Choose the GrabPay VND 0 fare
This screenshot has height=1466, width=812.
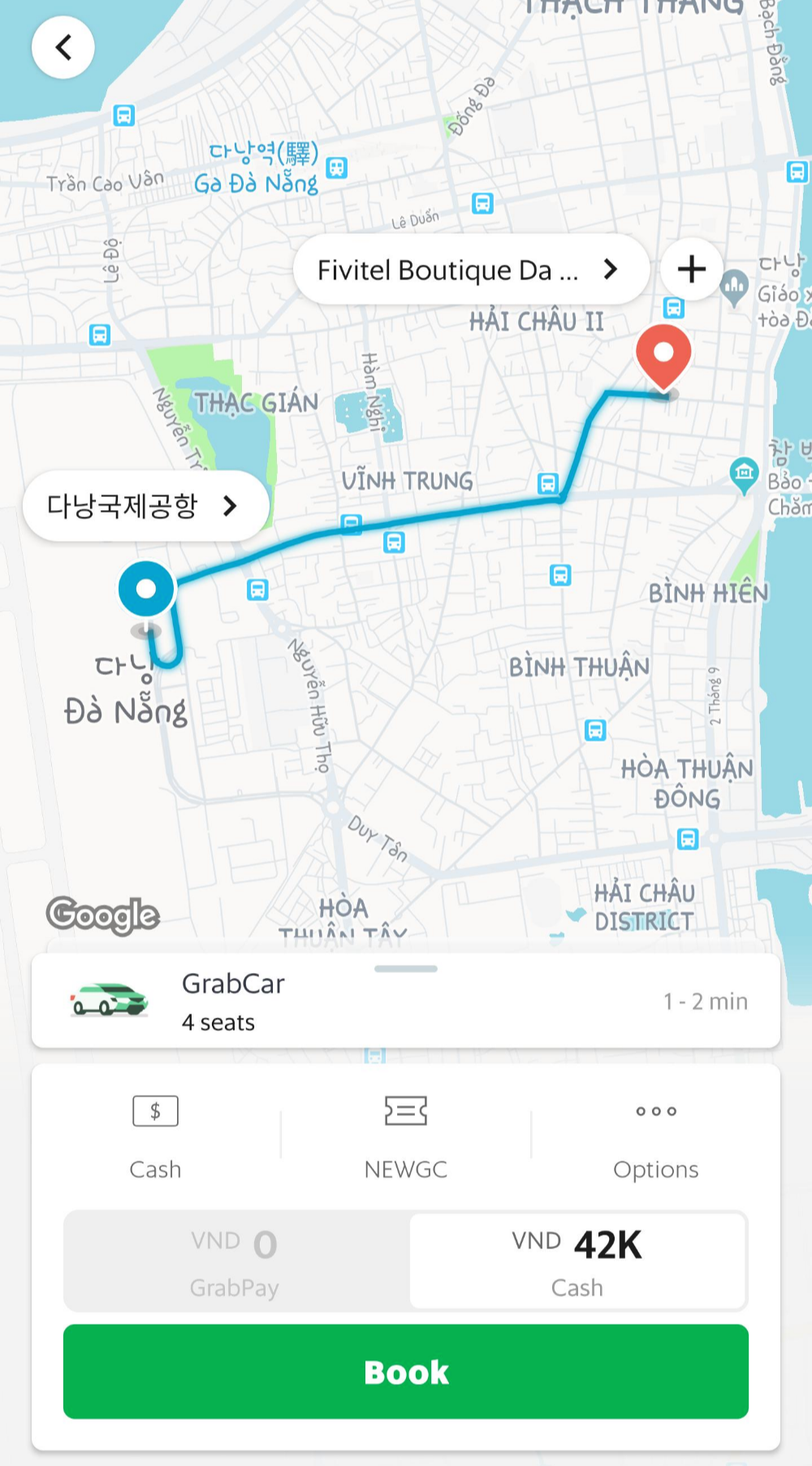pyautogui.click(x=235, y=1261)
